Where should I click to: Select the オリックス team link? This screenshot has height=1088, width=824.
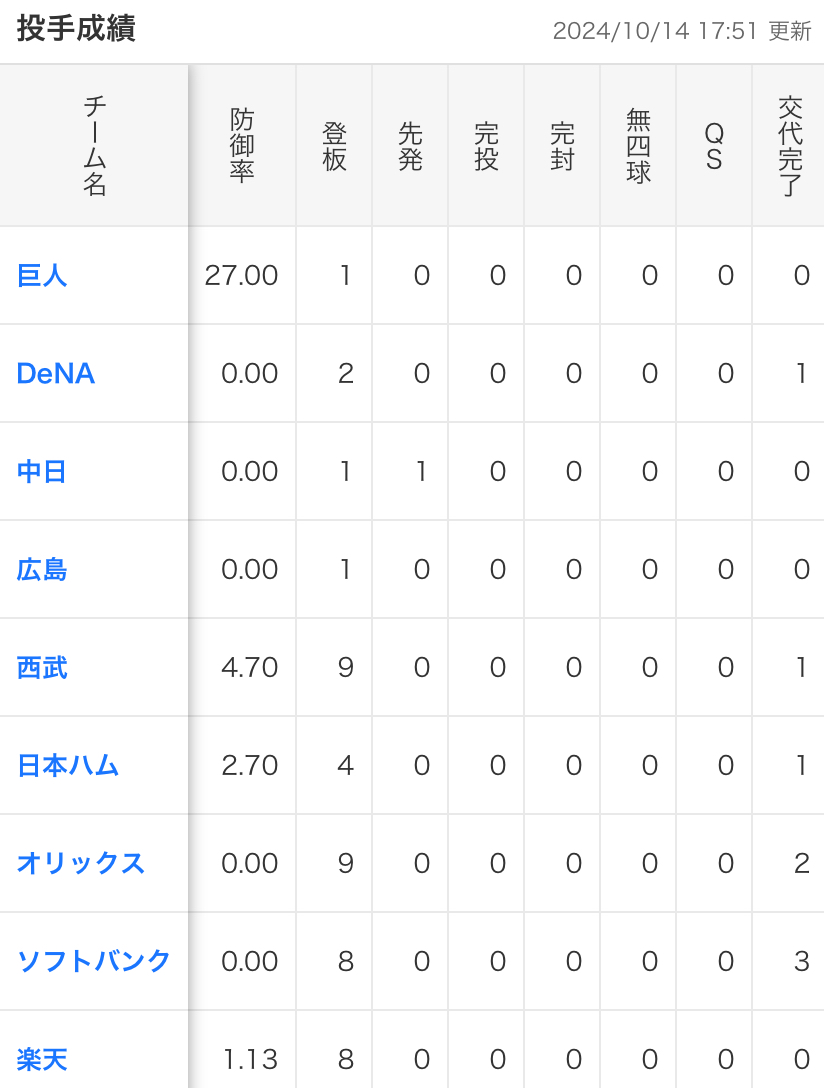point(80,863)
